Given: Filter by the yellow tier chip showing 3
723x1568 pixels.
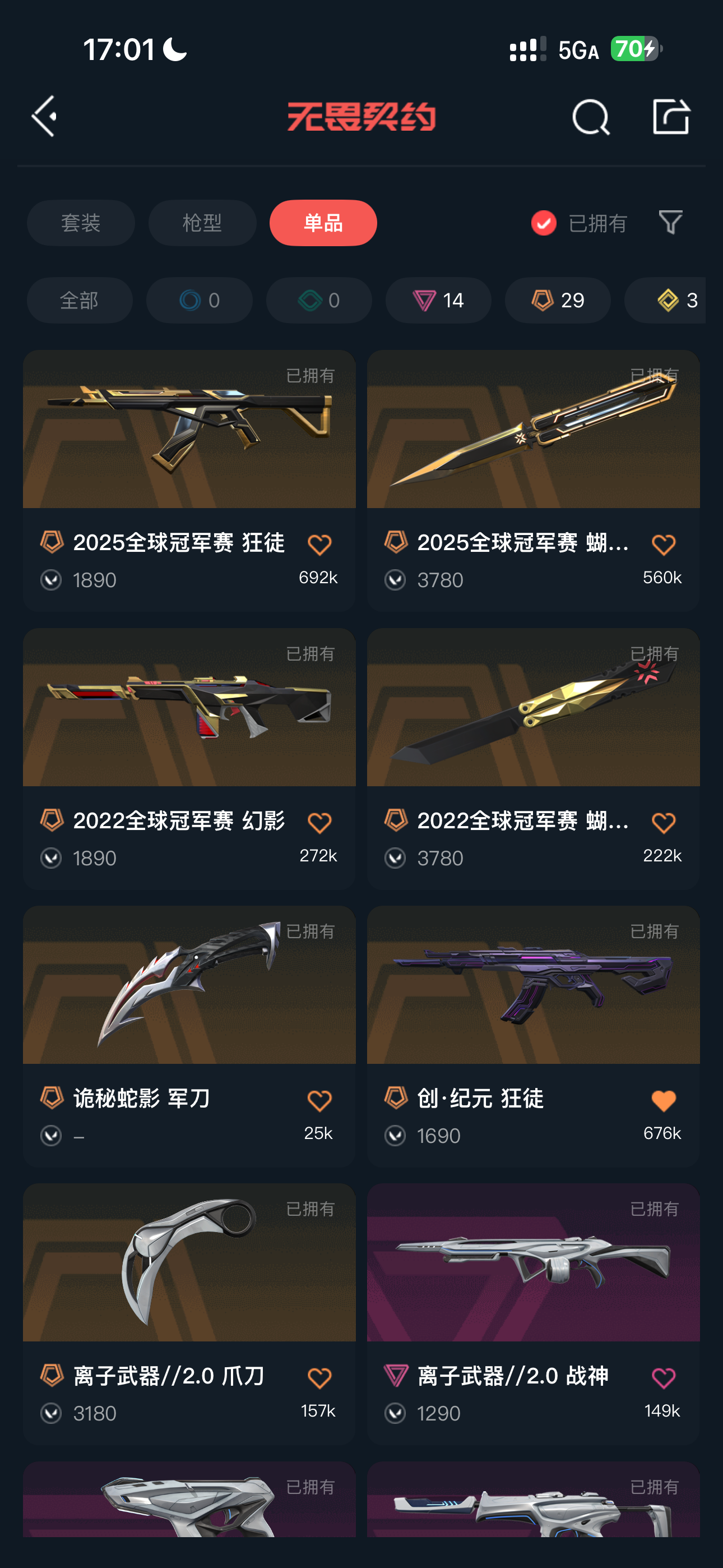Looking at the screenshot, I should 669,300.
